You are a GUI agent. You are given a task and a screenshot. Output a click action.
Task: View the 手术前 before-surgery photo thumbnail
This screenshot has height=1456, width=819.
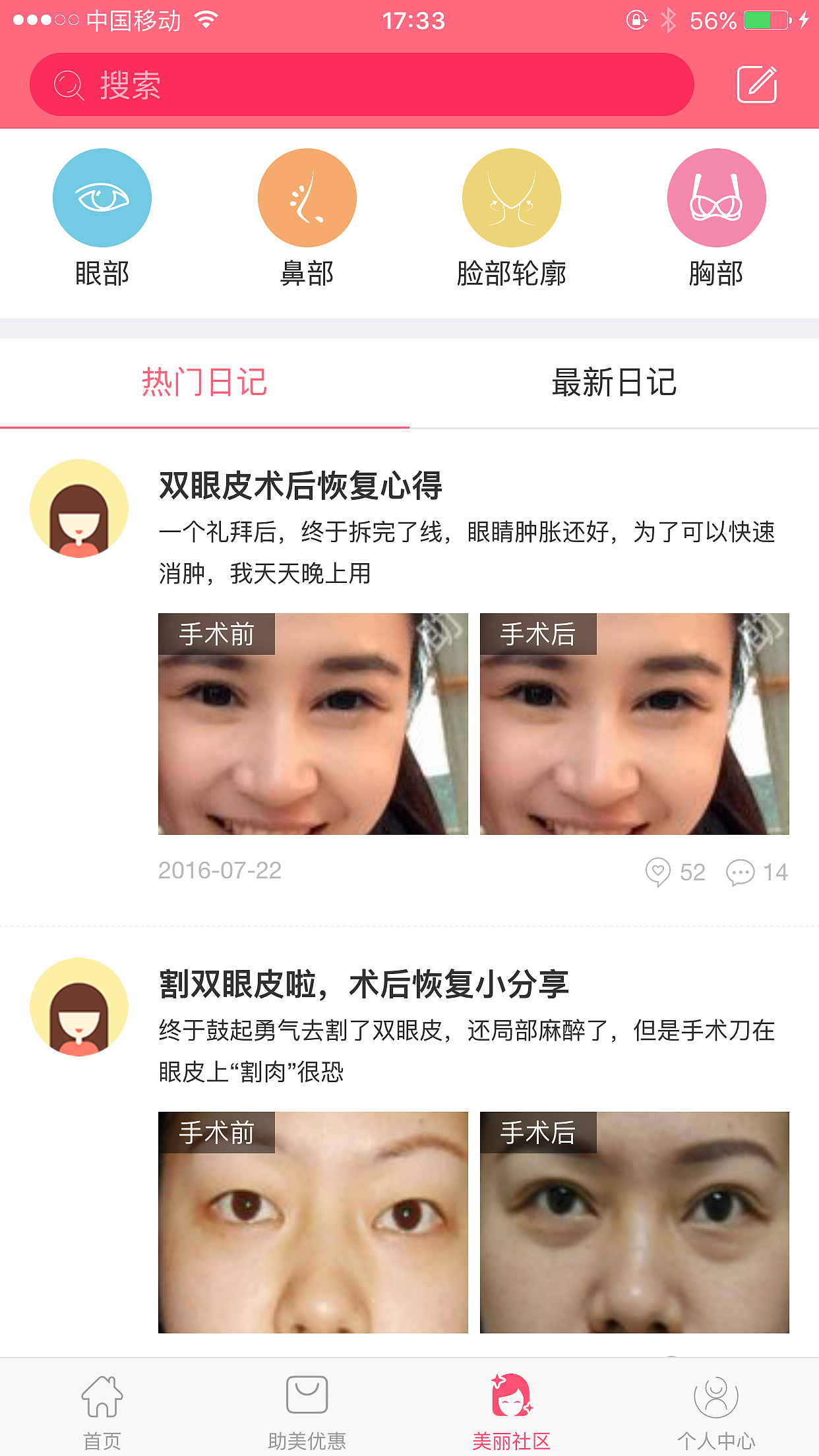[313, 724]
